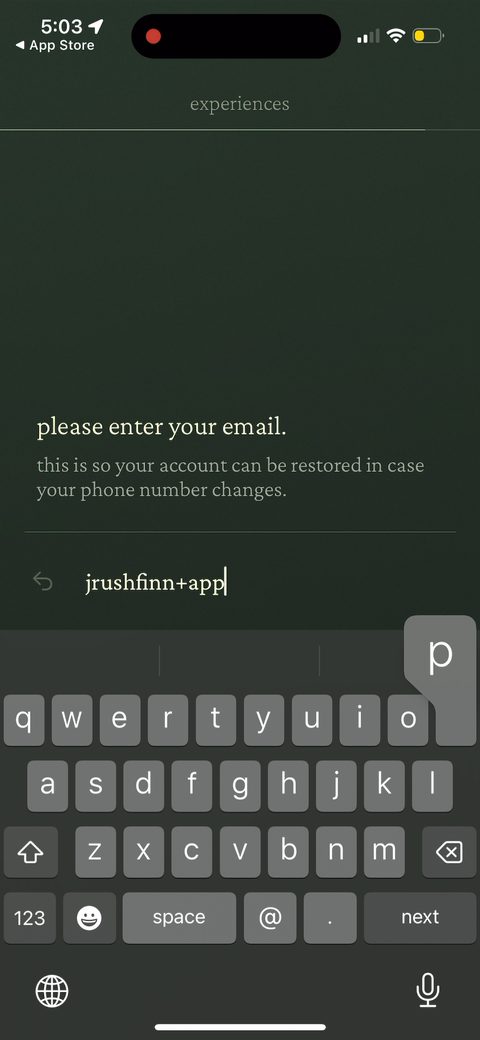The image size is (480, 1040).
Task: Enable shift for capital letters
Action: [30, 852]
